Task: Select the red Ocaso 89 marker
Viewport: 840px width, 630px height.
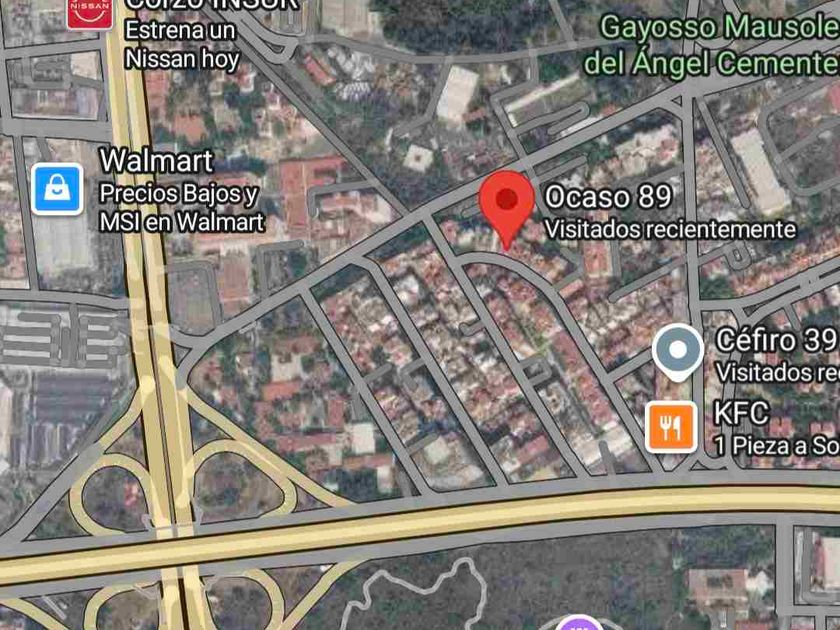Action: point(507,203)
